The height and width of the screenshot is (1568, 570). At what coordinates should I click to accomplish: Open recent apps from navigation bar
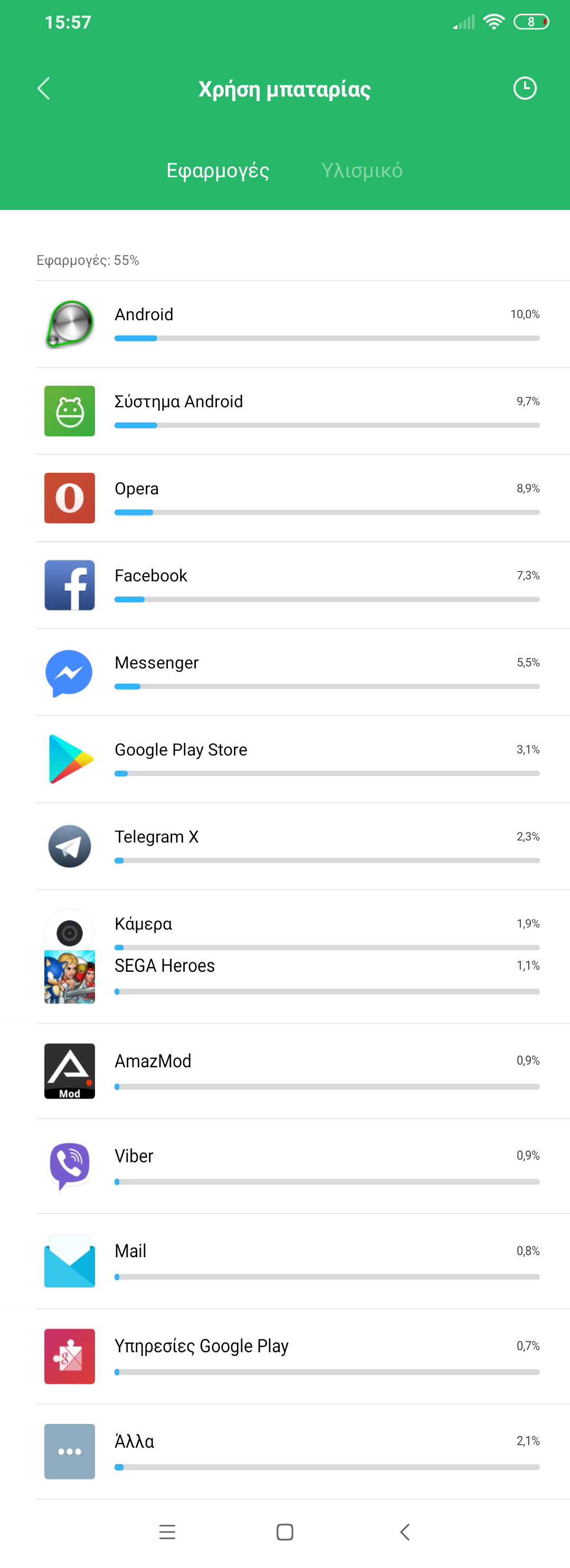(167, 1532)
